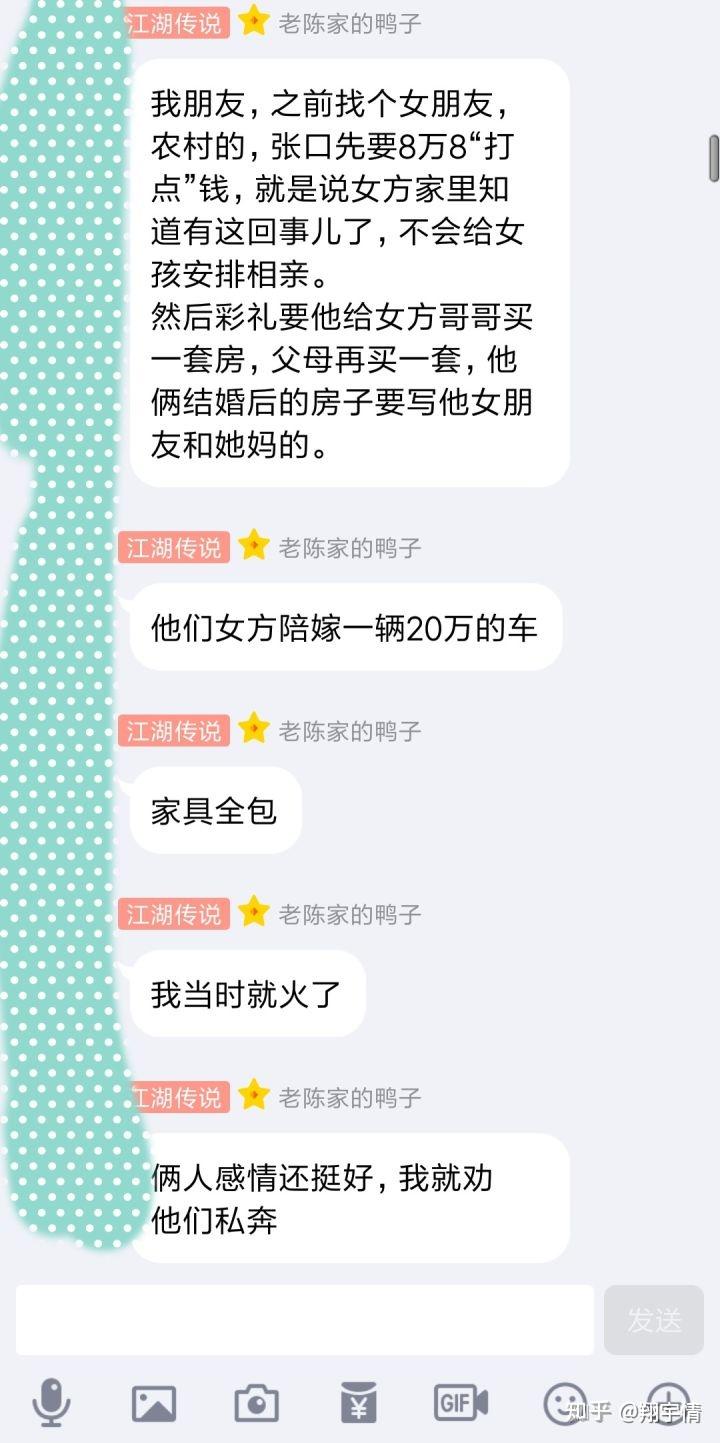Open the camera to take a photo
Image resolution: width=720 pixels, height=1443 pixels.
coord(256,1403)
